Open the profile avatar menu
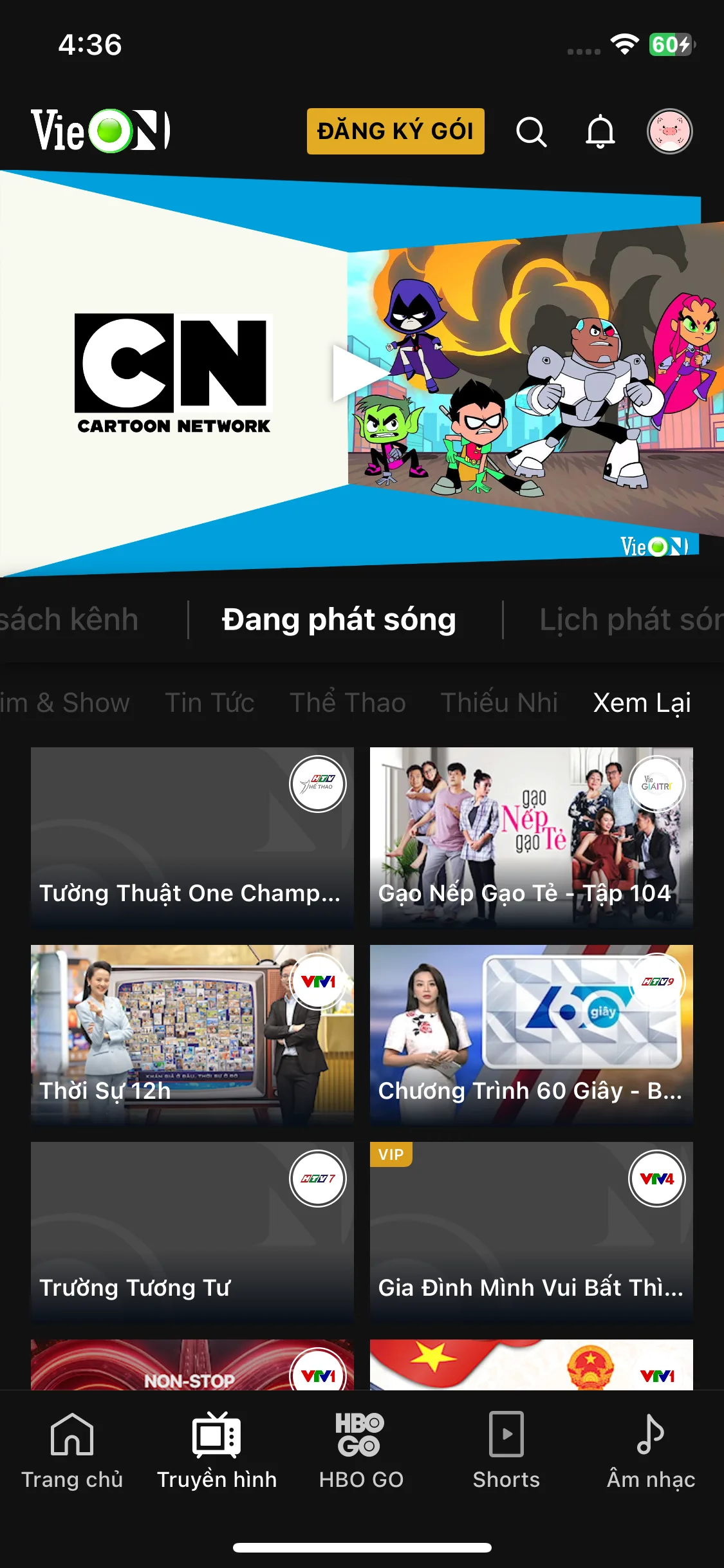 pyautogui.click(x=669, y=131)
